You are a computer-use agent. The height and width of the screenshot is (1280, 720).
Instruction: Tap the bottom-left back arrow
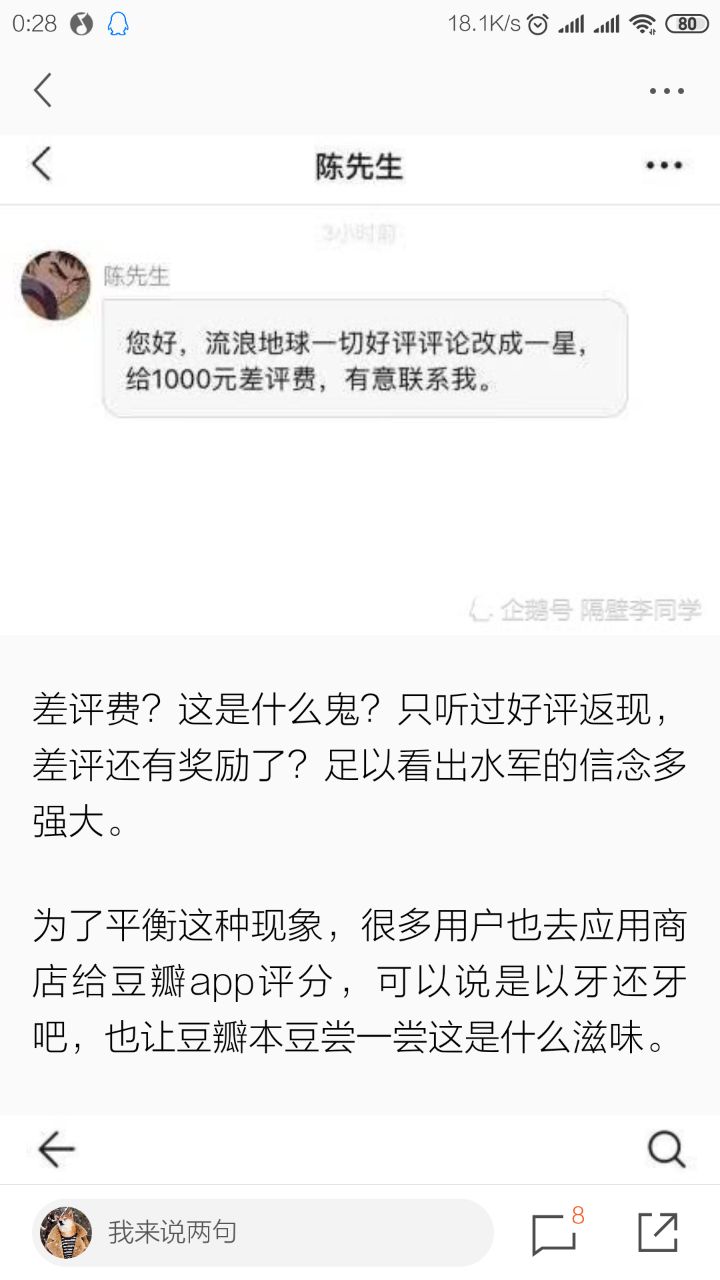pos(56,1150)
